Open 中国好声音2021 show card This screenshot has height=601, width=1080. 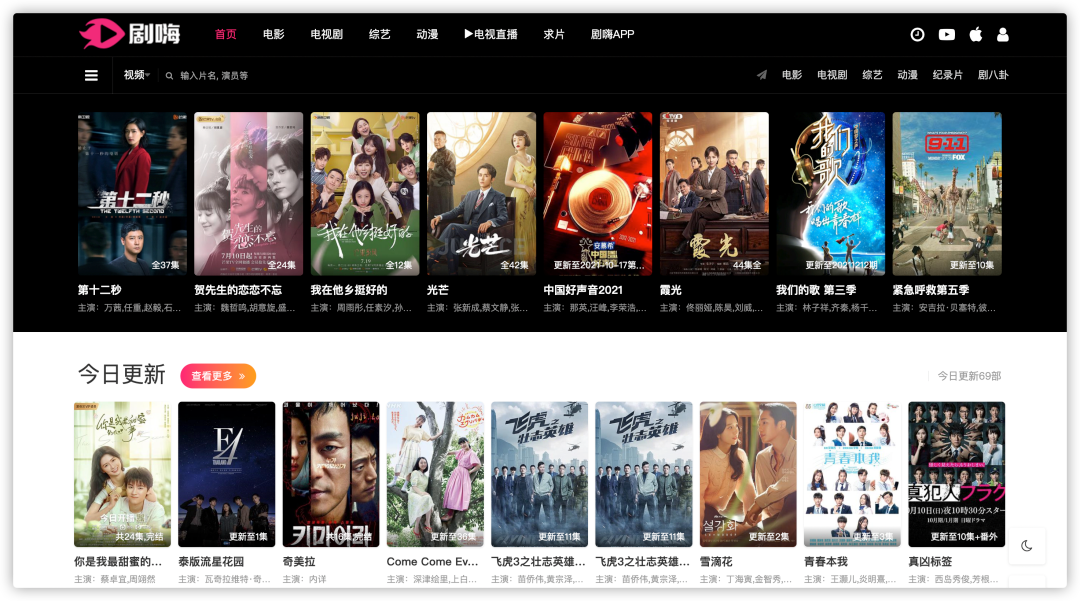(597, 193)
